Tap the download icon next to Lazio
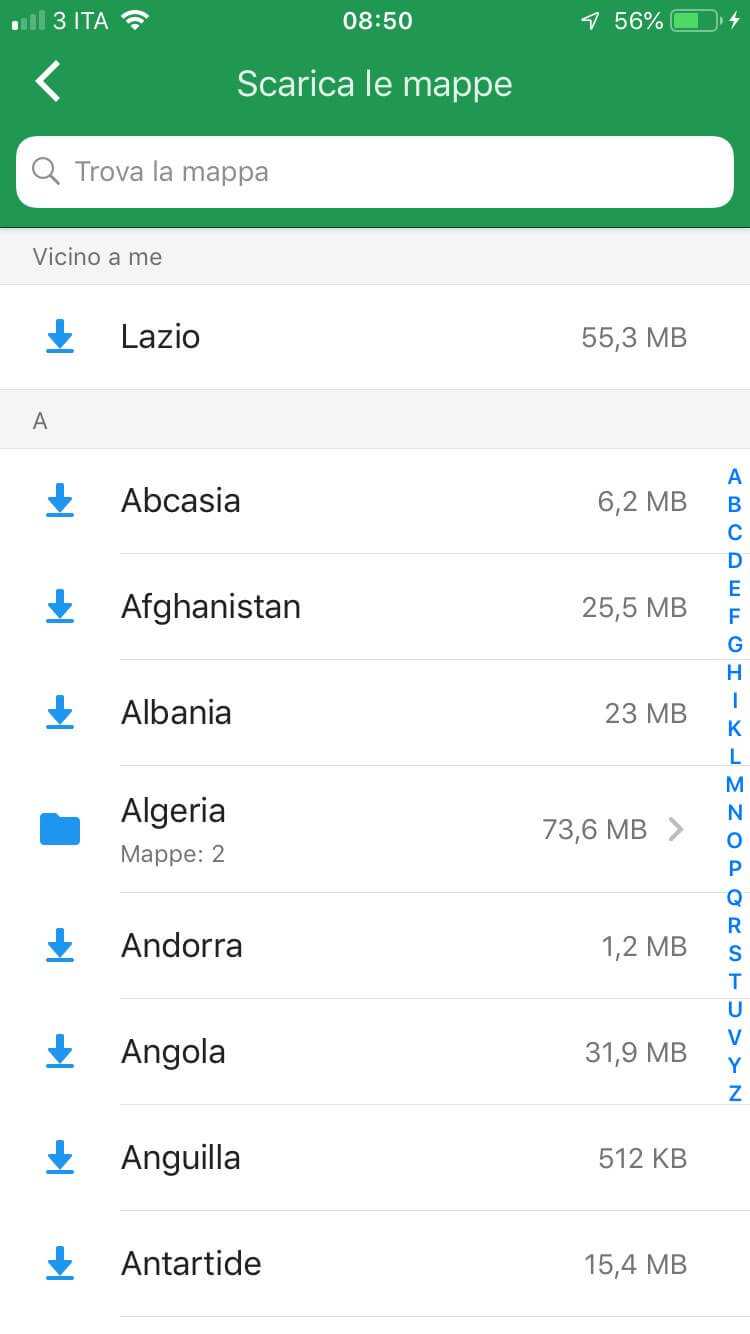The width and height of the screenshot is (750, 1334). coord(60,337)
